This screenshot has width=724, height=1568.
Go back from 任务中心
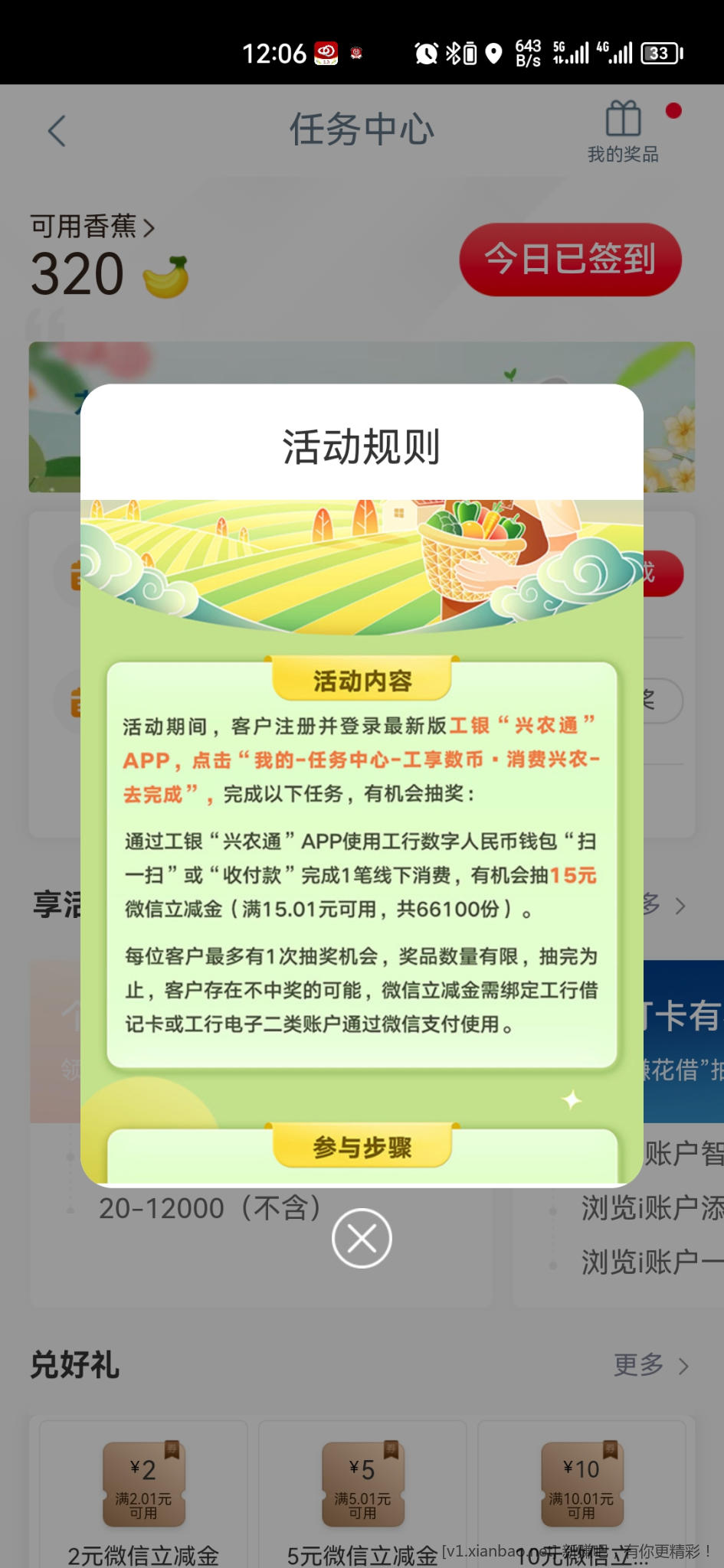(57, 131)
